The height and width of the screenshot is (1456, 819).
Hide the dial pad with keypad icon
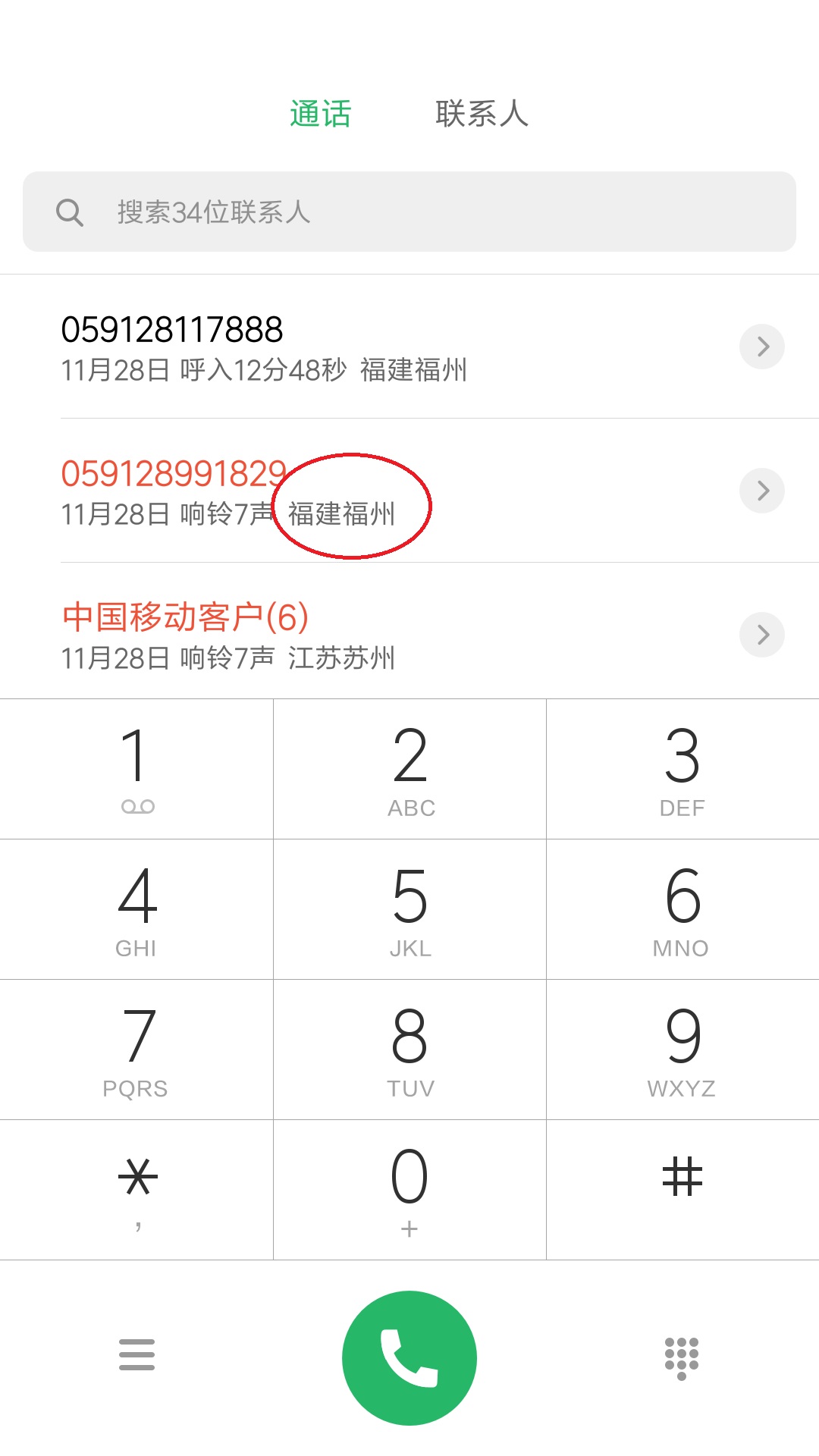pos(681,1357)
